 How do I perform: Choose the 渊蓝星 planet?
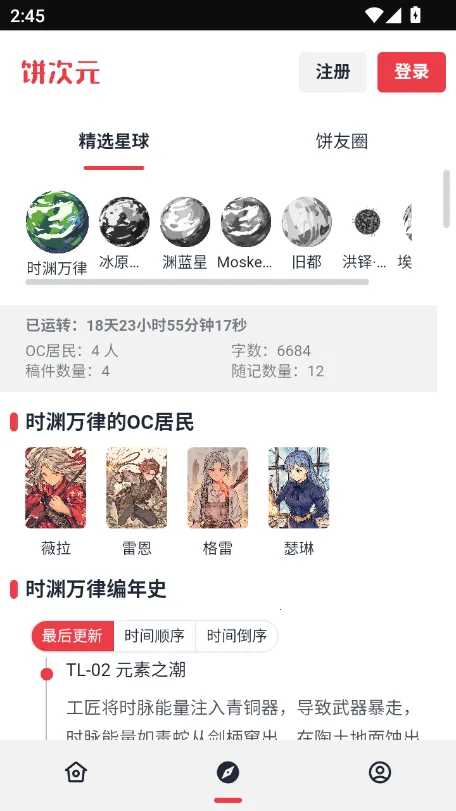(x=185, y=234)
